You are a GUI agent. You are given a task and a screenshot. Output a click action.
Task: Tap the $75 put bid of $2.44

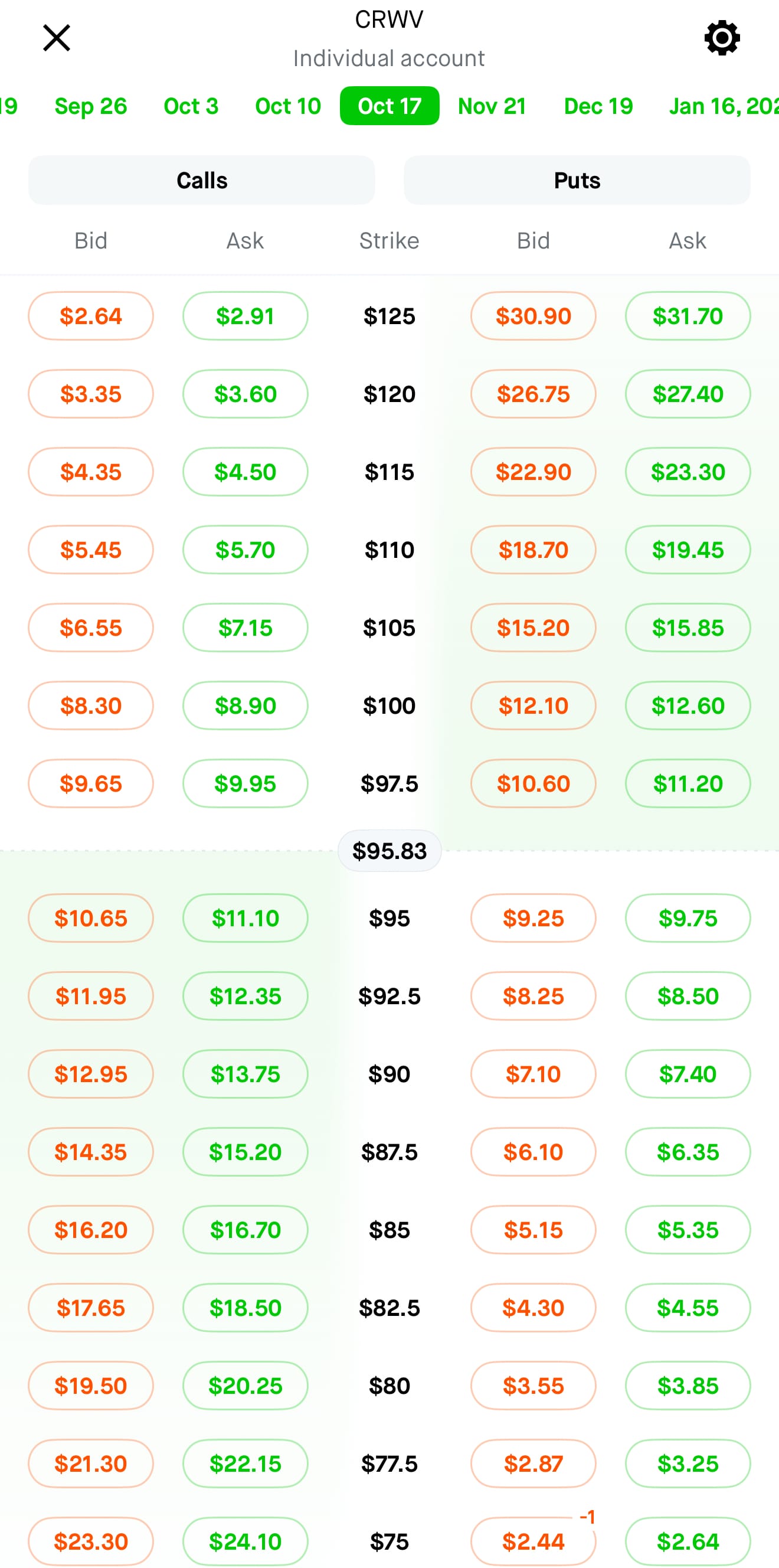tap(533, 1541)
